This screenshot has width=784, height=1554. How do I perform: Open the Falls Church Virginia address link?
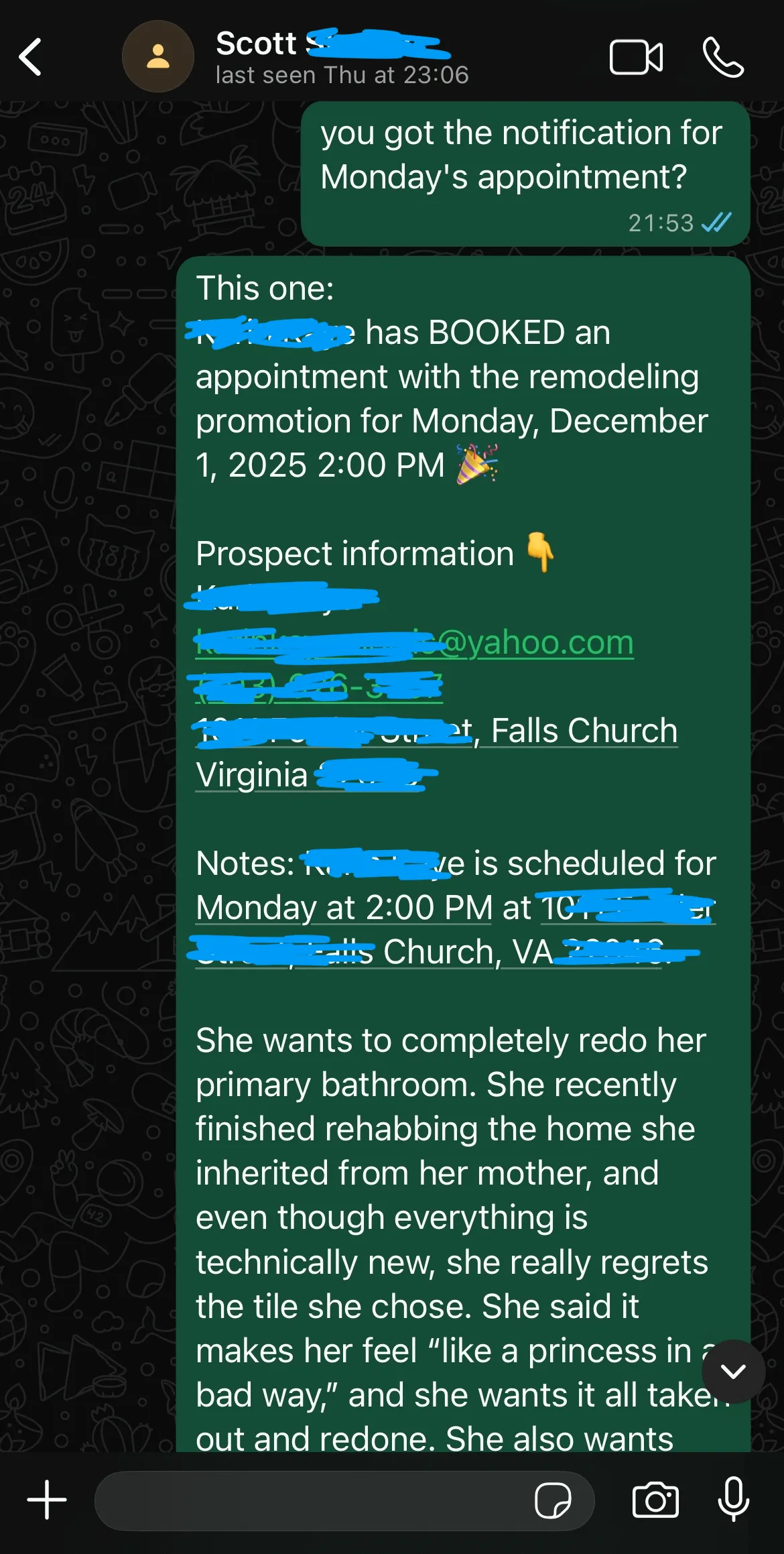[x=436, y=752]
